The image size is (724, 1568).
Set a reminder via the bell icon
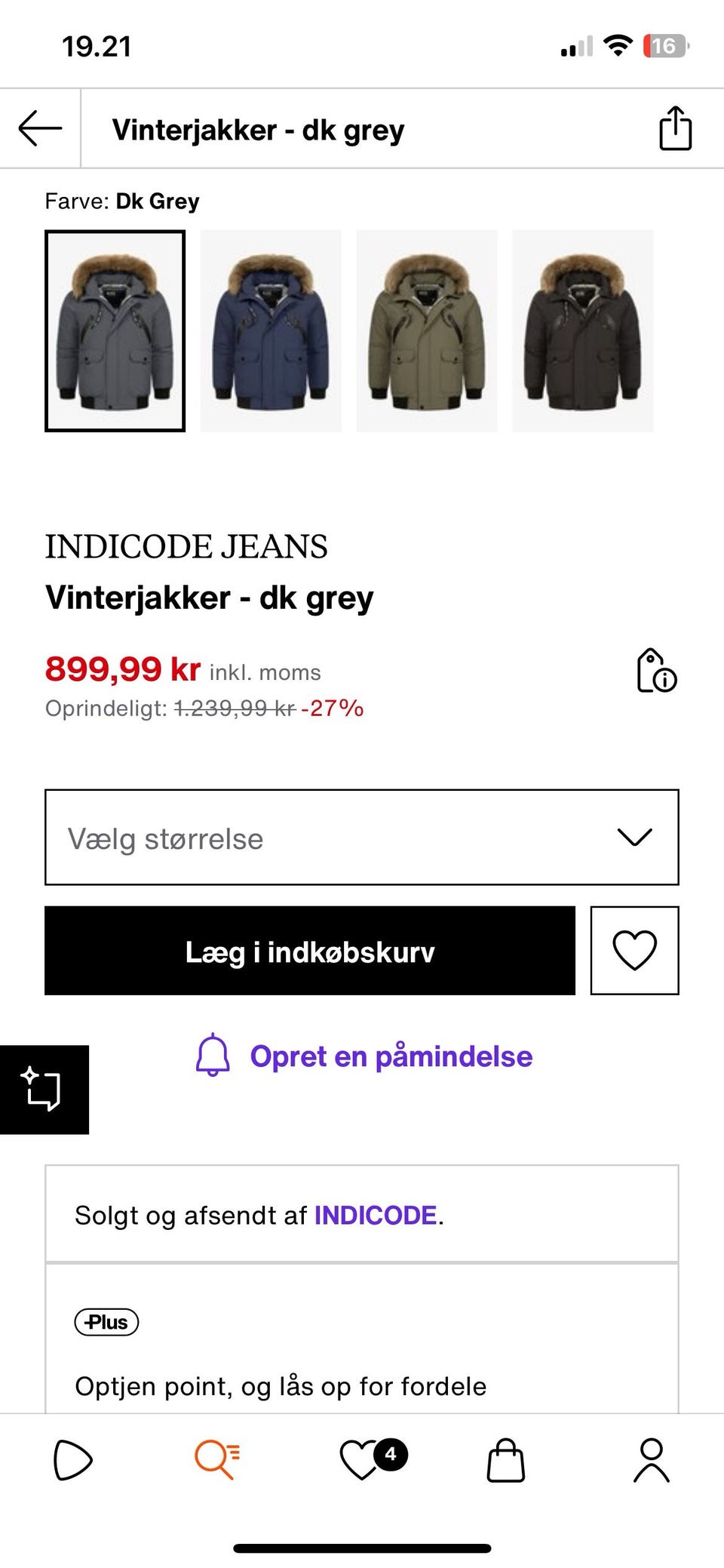(212, 1056)
